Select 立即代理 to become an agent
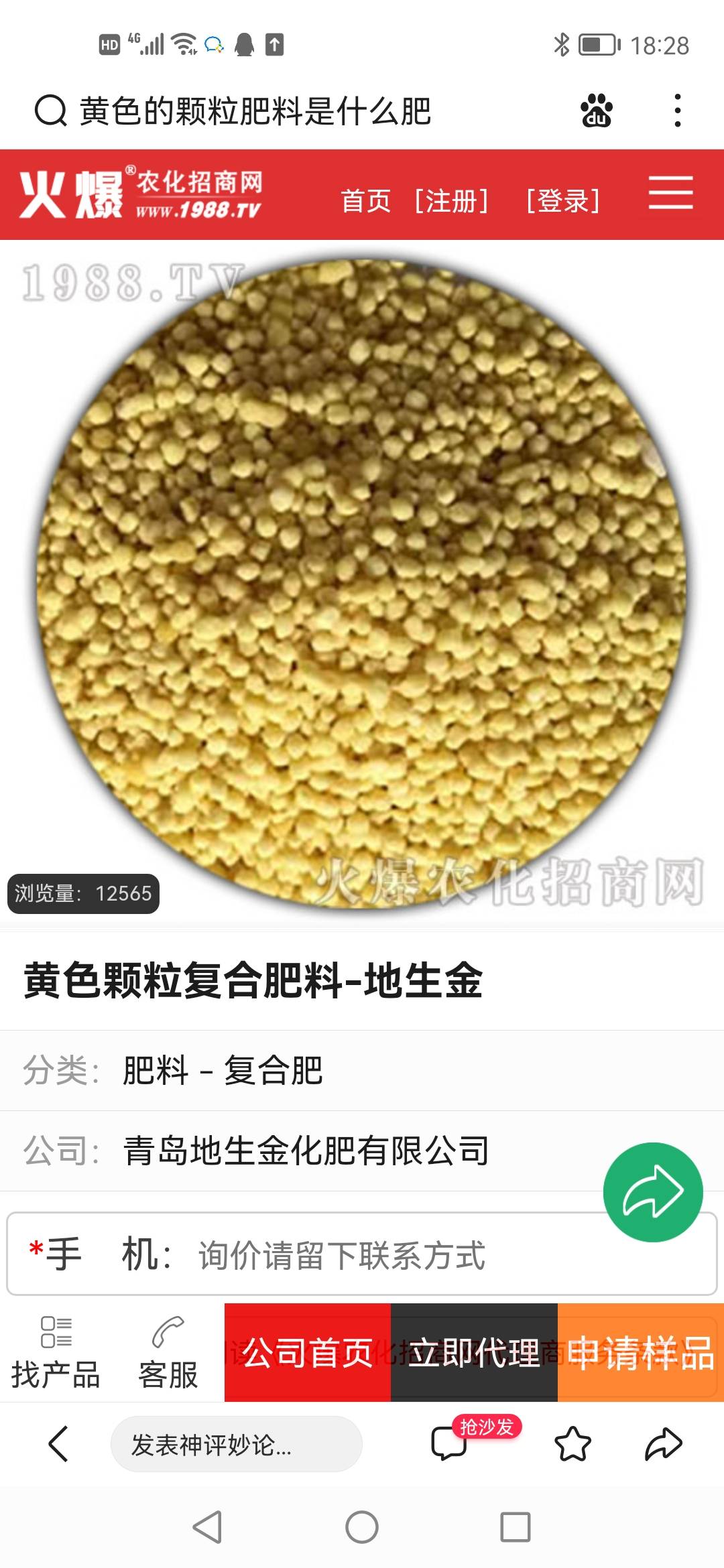Viewport: 724px width, 1568px height. 474,1352
